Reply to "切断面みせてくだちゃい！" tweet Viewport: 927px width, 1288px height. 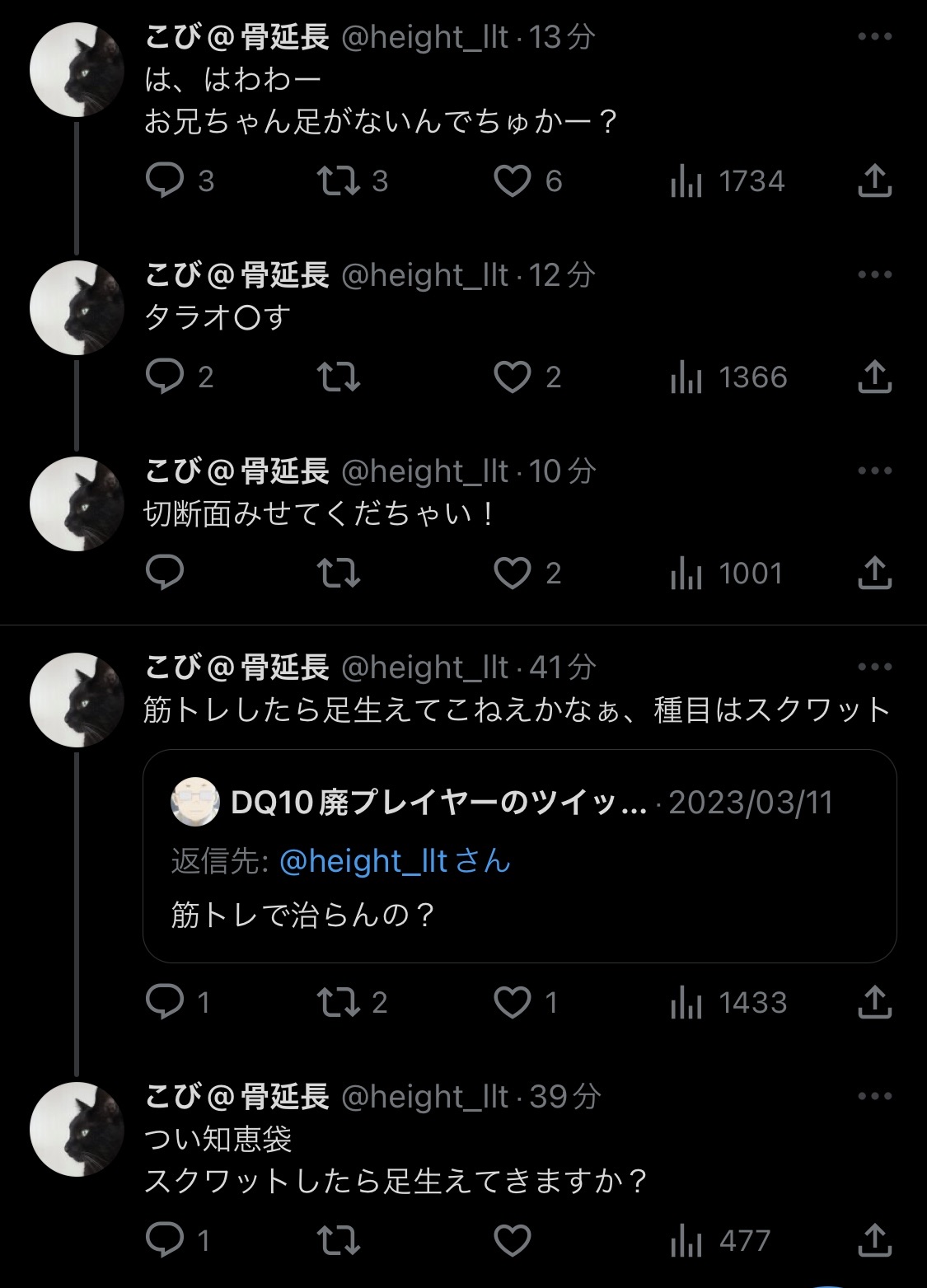165,574
